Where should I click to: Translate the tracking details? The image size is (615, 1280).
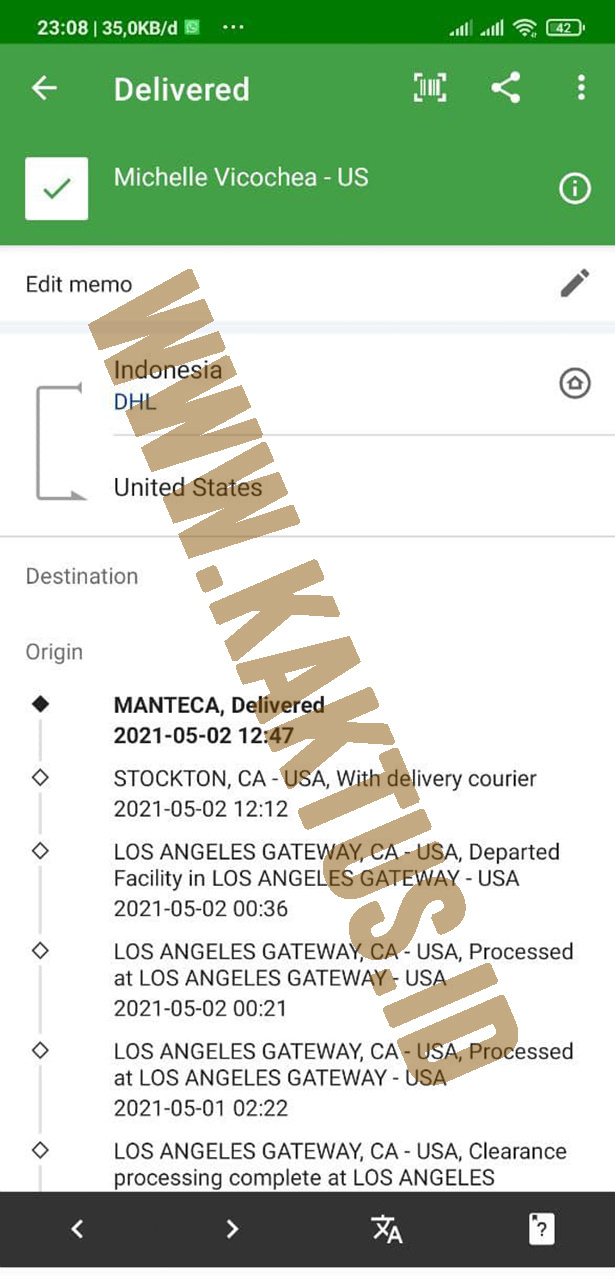[387, 1229]
